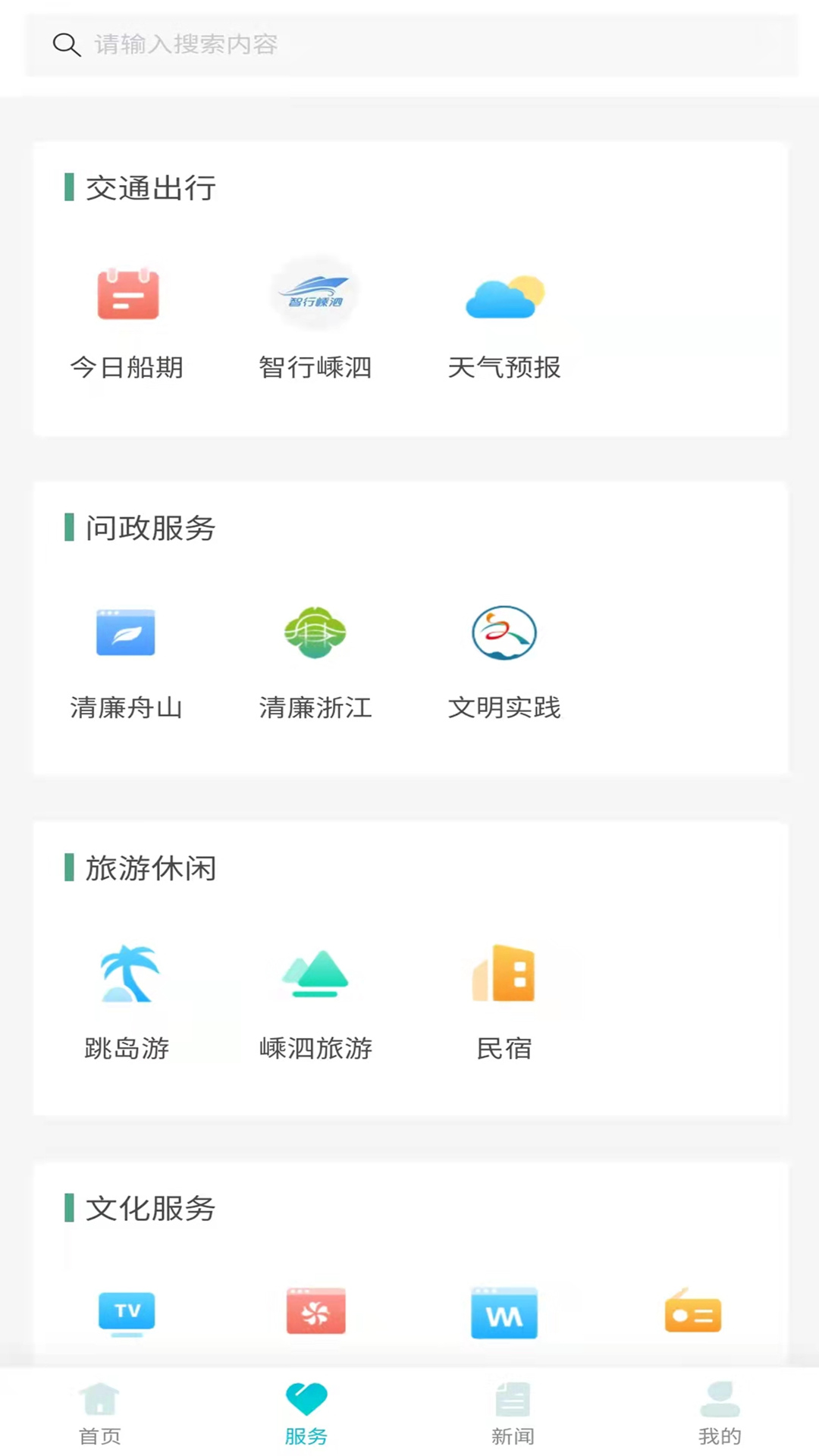
Task: Open the pink flower culture service icon
Action: [x=315, y=1313]
